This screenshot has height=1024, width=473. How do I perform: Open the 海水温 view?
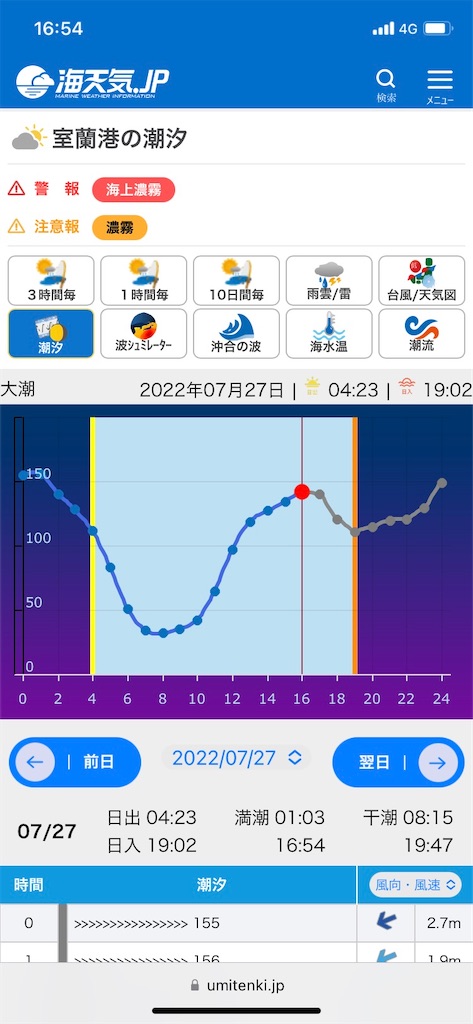pyautogui.click(x=329, y=333)
